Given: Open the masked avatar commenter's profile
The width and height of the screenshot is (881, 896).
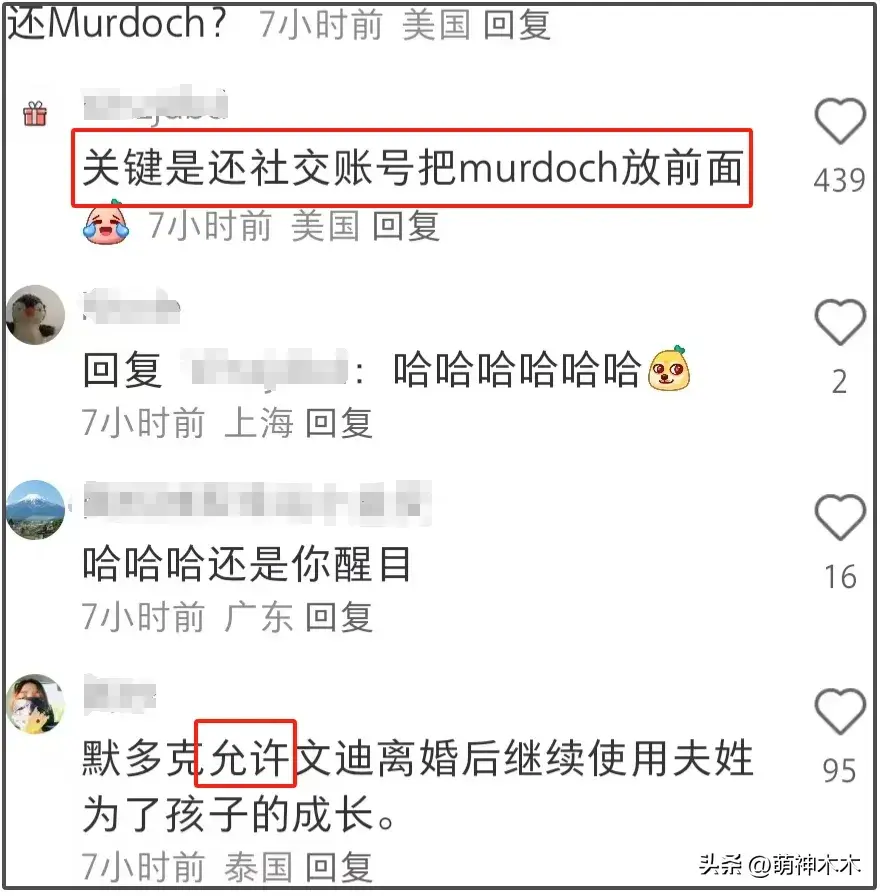Looking at the screenshot, I should (x=36, y=704).
